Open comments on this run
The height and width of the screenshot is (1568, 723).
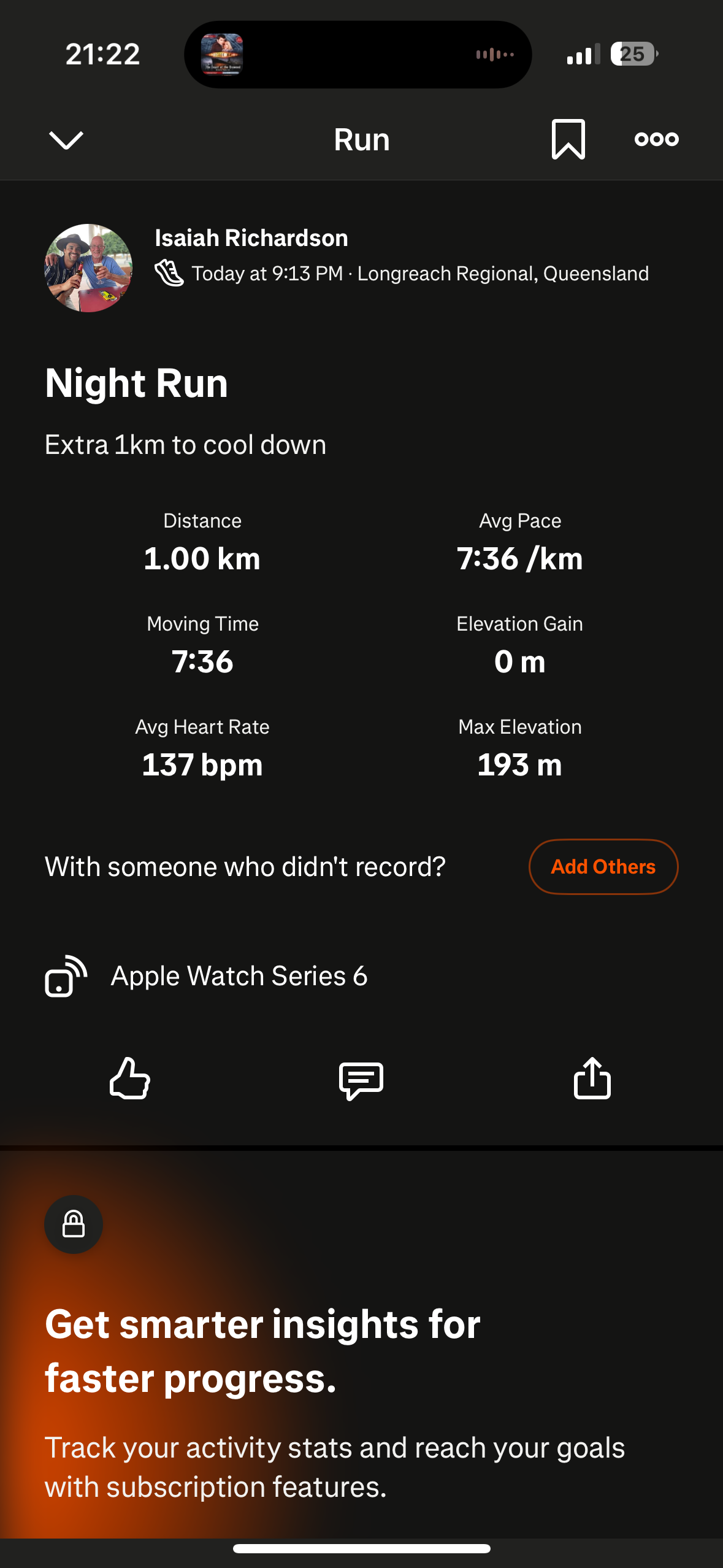tap(361, 1079)
